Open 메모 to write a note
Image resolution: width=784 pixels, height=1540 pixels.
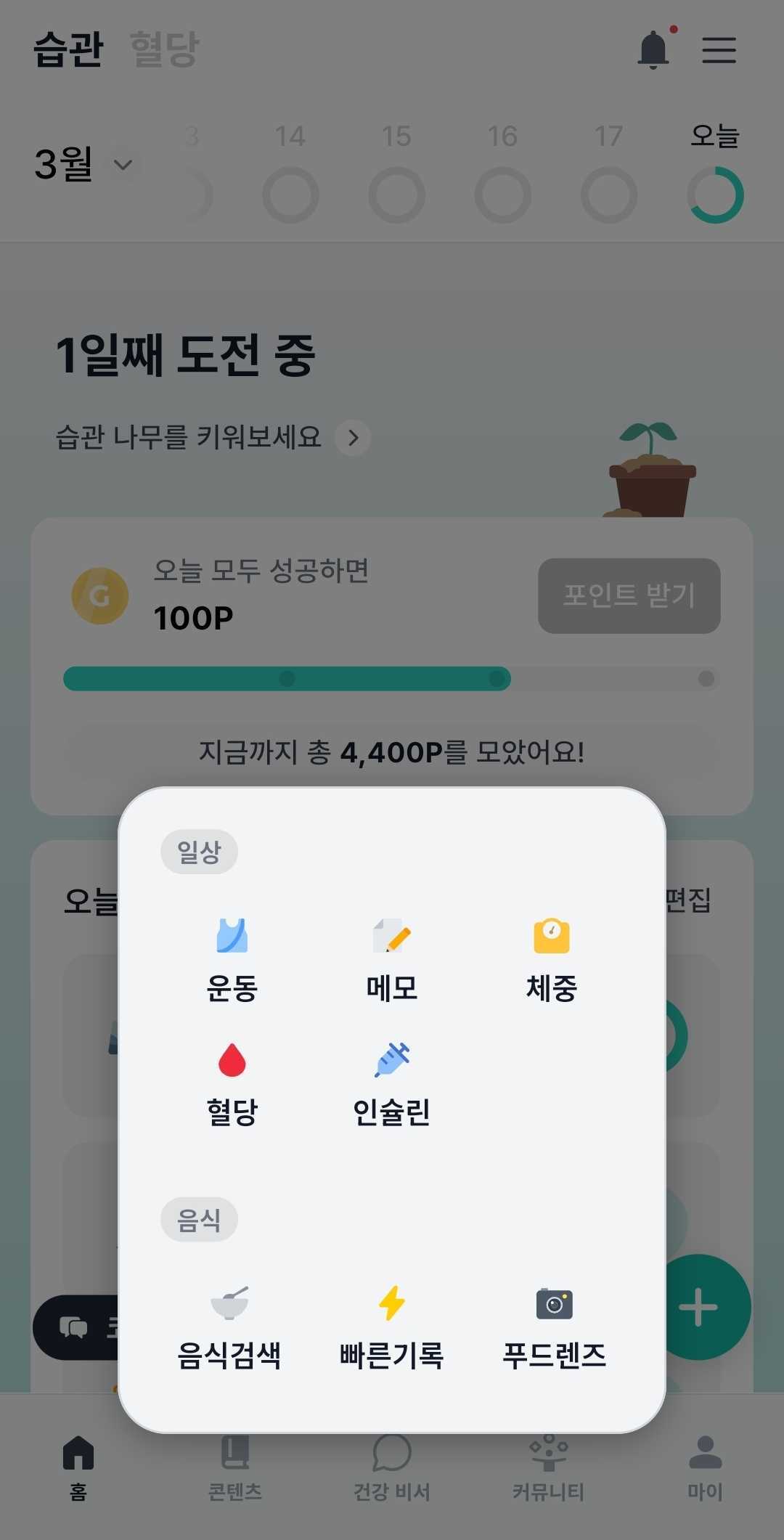pyautogui.click(x=392, y=958)
